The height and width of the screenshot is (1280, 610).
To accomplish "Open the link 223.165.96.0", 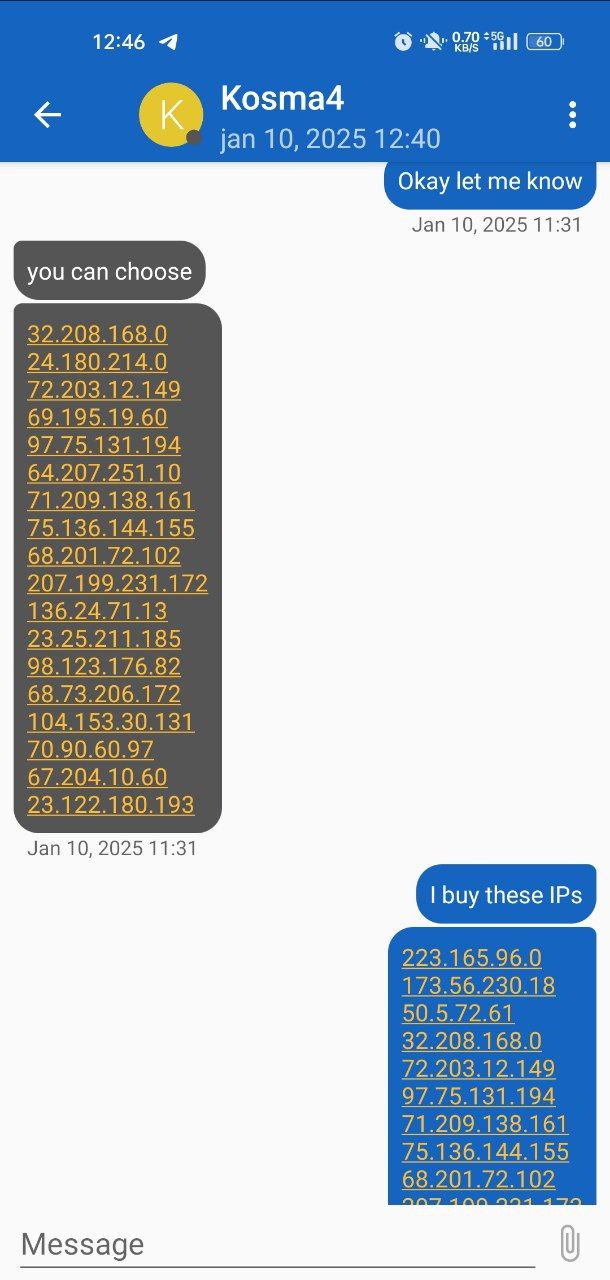I will click(471, 958).
